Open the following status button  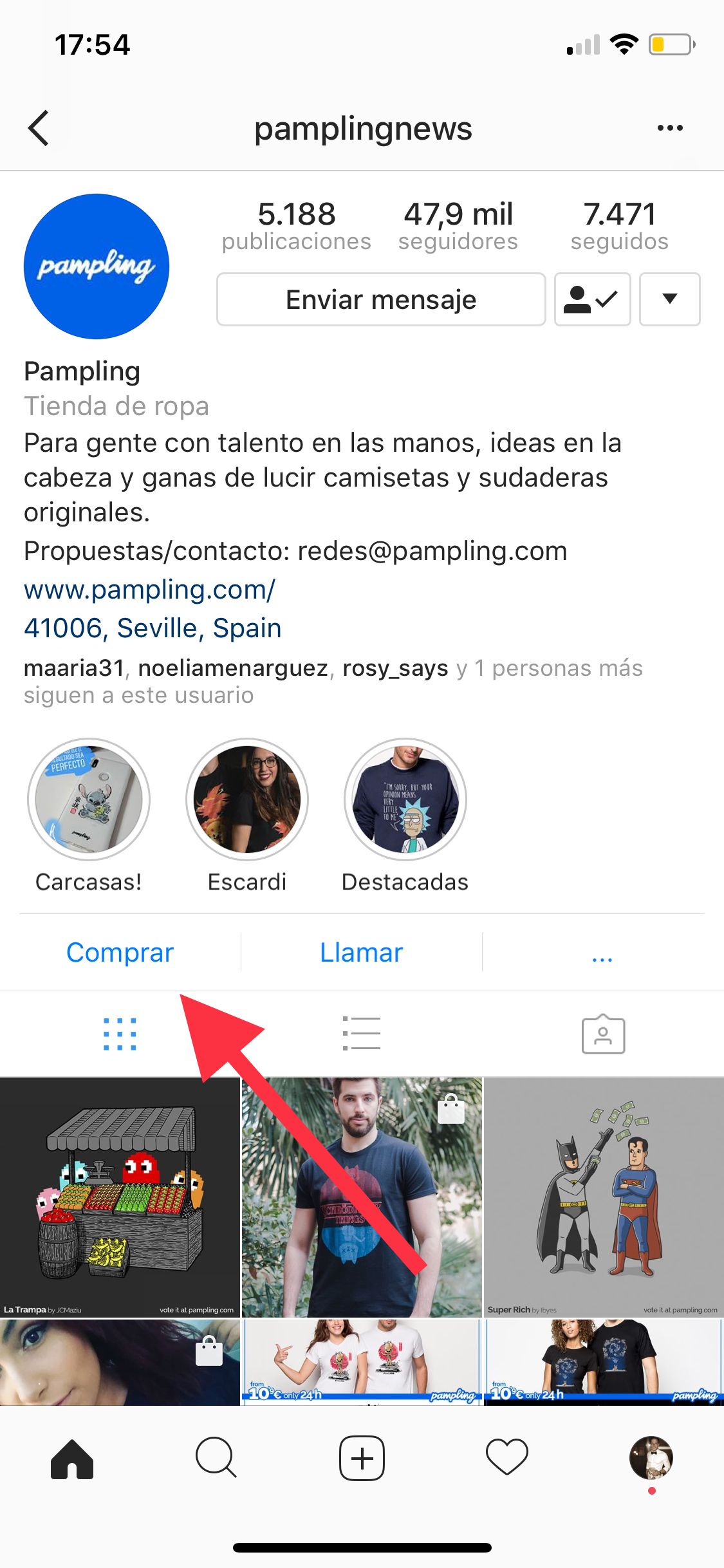(592, 299)
